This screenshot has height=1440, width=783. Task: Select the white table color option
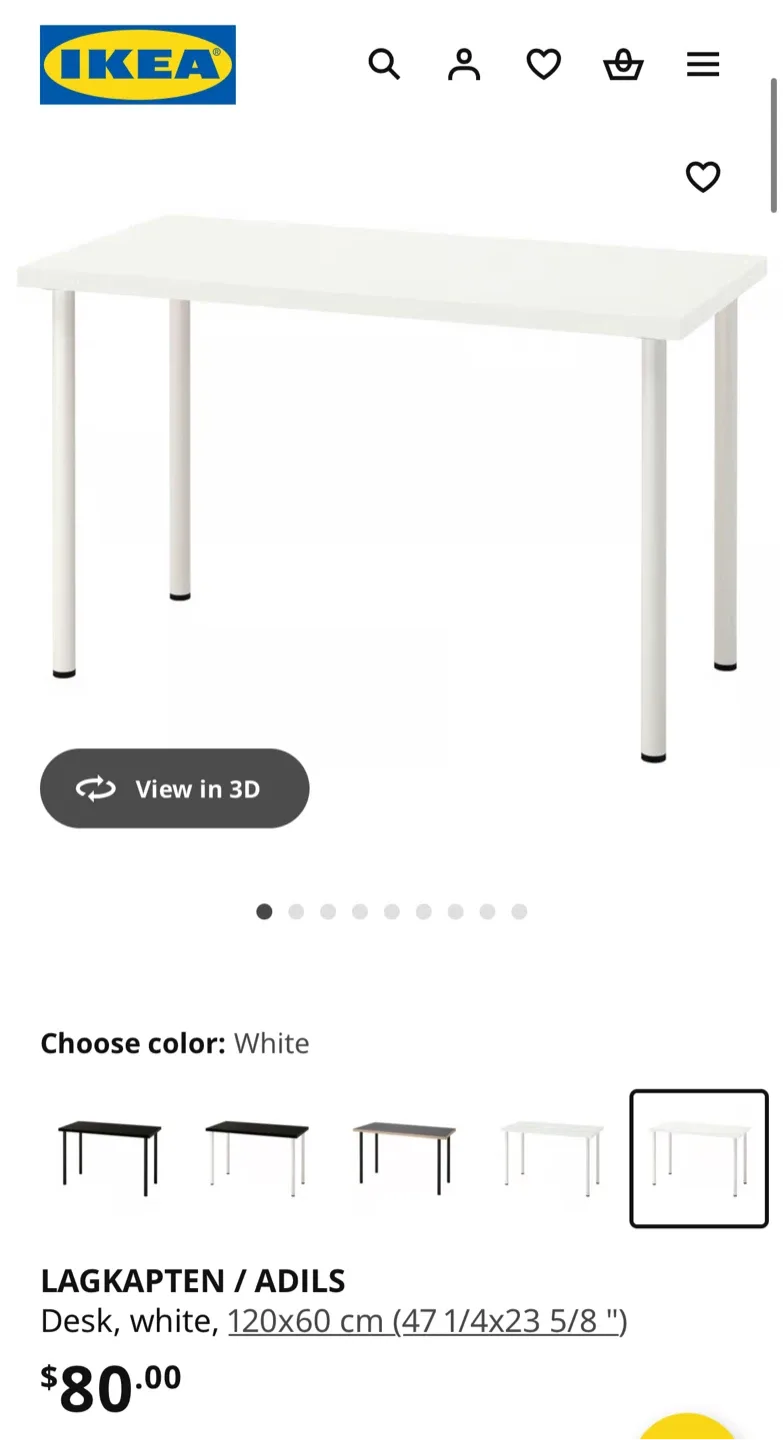coord(552,1157)
